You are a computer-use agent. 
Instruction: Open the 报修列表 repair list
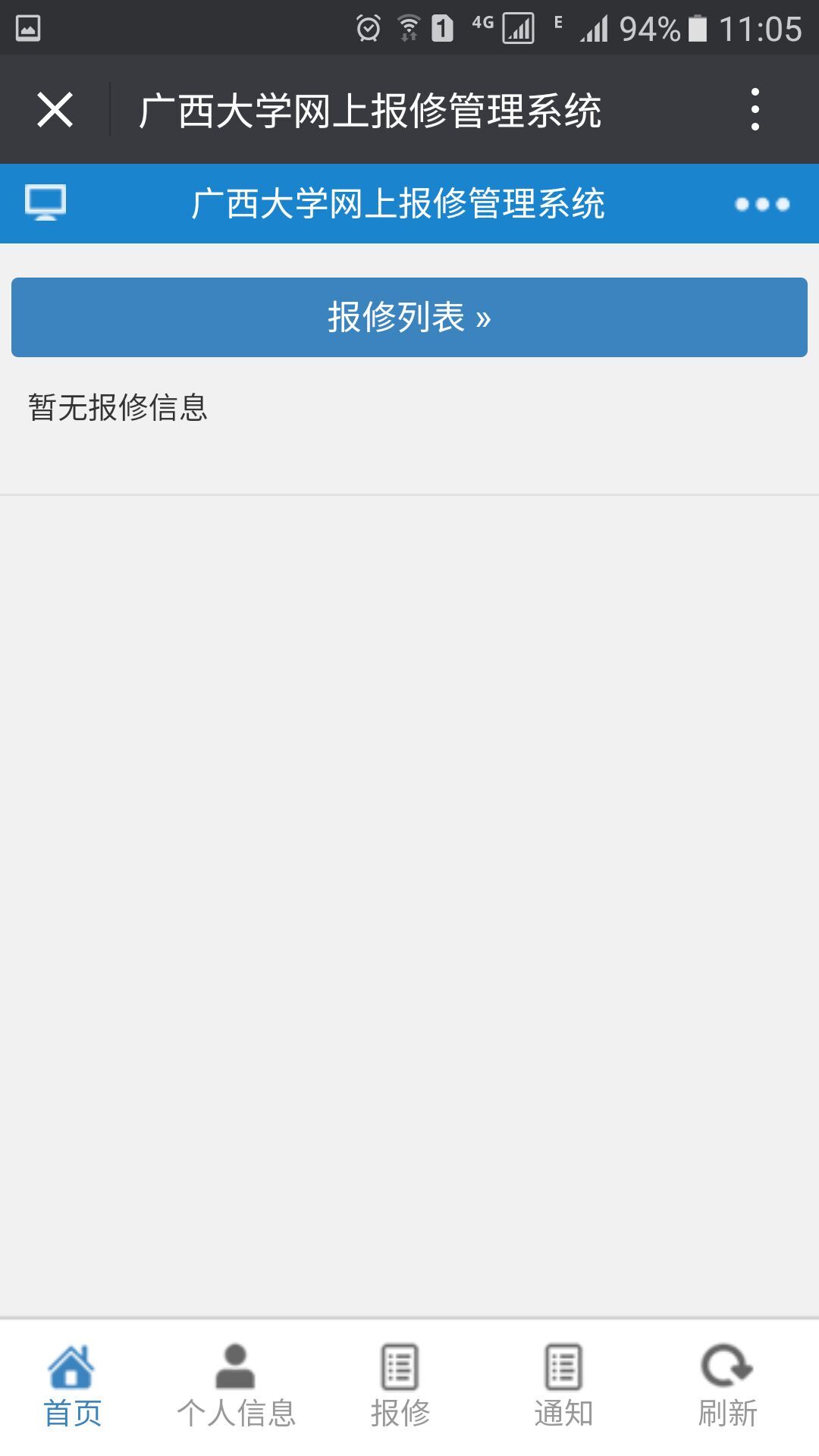pos(409,317)
